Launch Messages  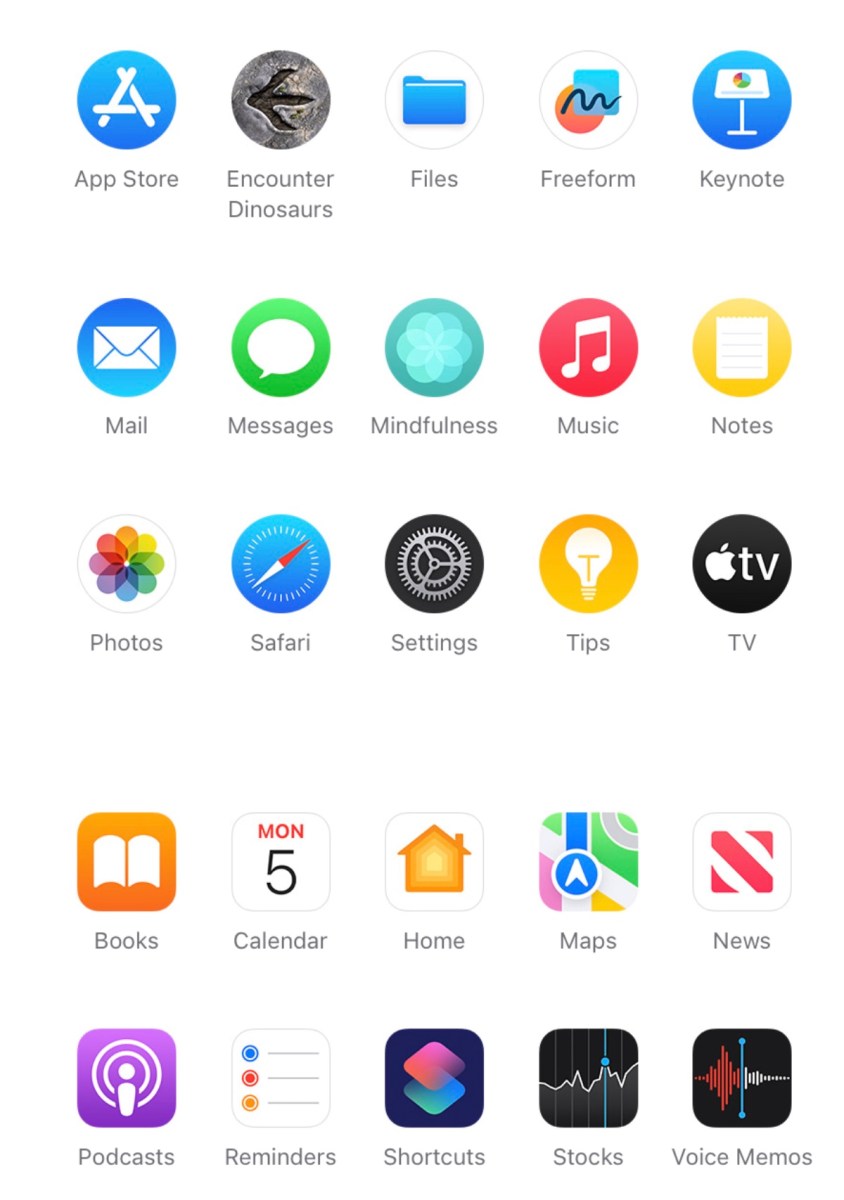[x=280, y=346]
